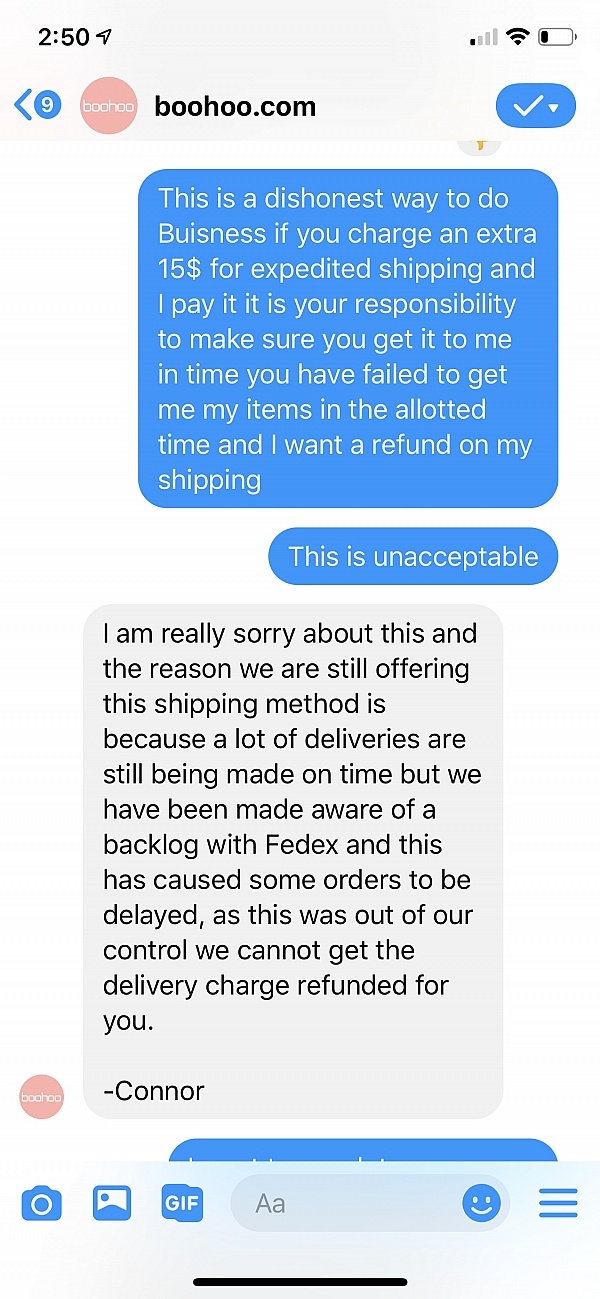This screenshot has width=600, height=1299.
Task: Open the GIF picker
Action: [x=182, y=1202]
